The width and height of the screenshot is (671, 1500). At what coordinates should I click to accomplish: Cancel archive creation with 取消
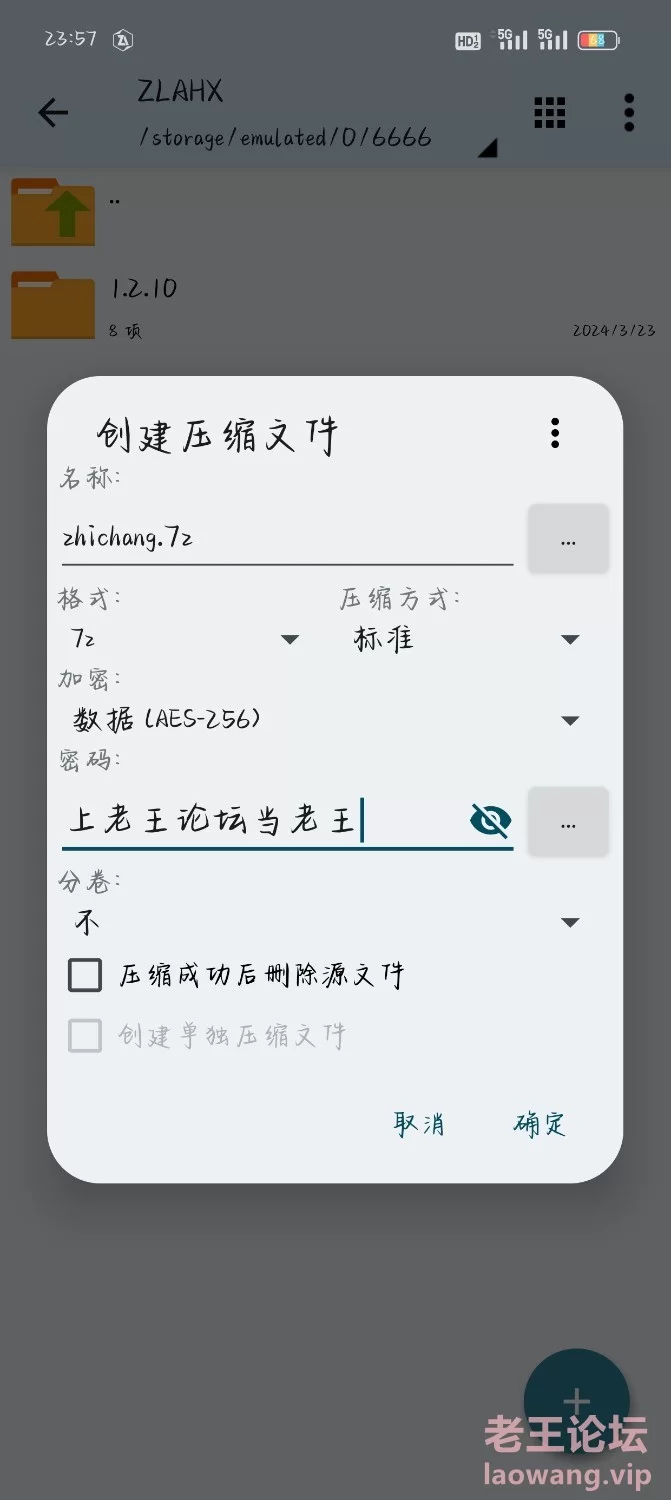click(419, 1124)
